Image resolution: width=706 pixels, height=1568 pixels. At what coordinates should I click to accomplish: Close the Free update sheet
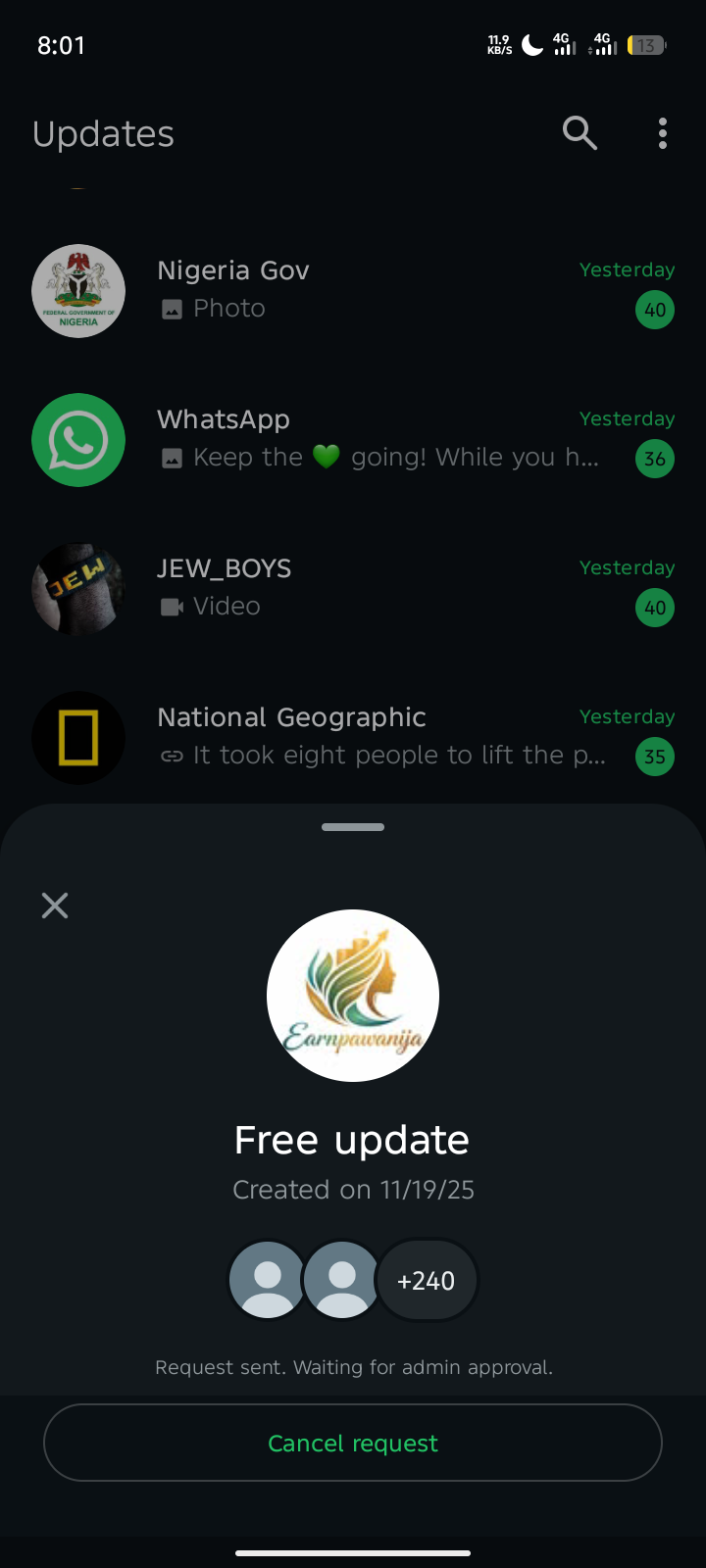point(55,905)
